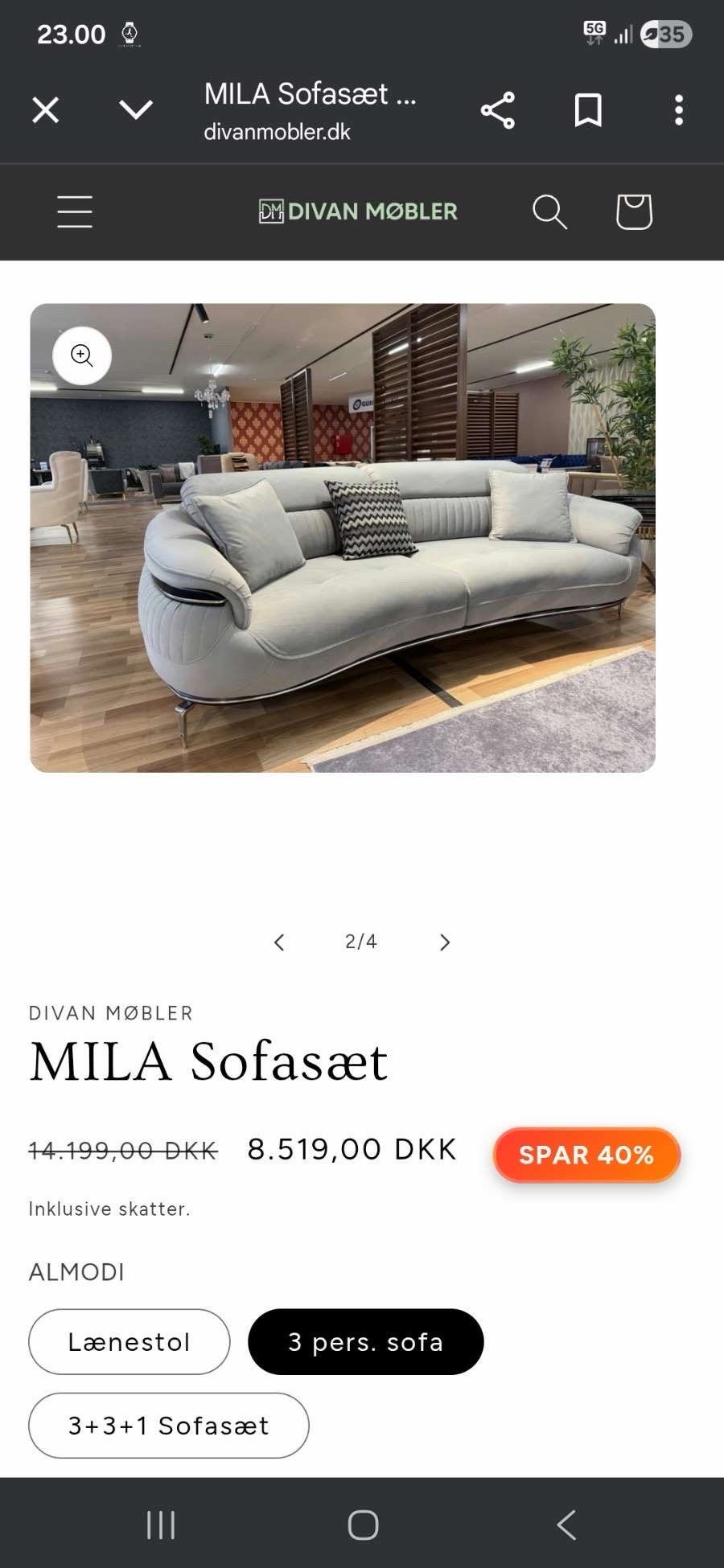
Task: Open the hamburger navigation menu
Action: pos(74,212)
